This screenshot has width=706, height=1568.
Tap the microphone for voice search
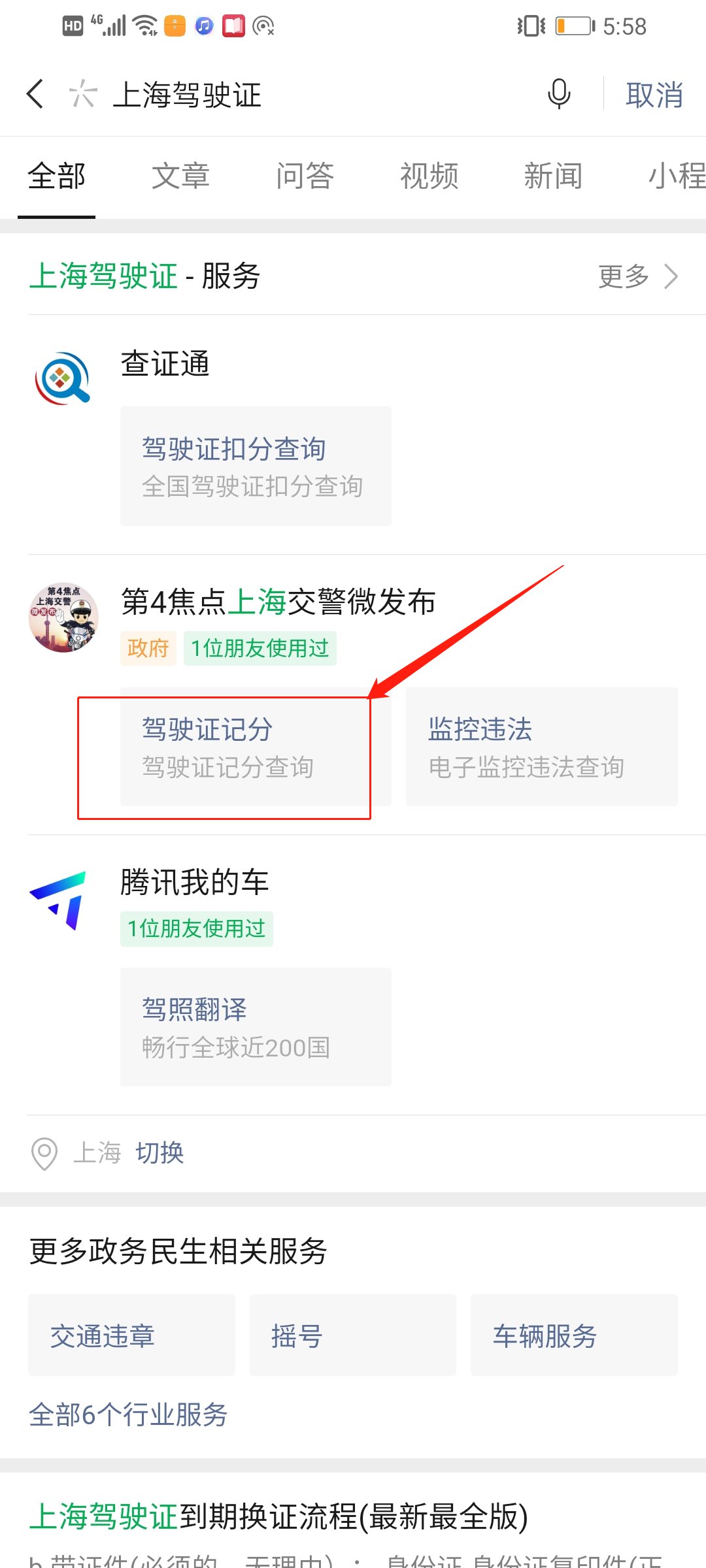tap(559, 94)
